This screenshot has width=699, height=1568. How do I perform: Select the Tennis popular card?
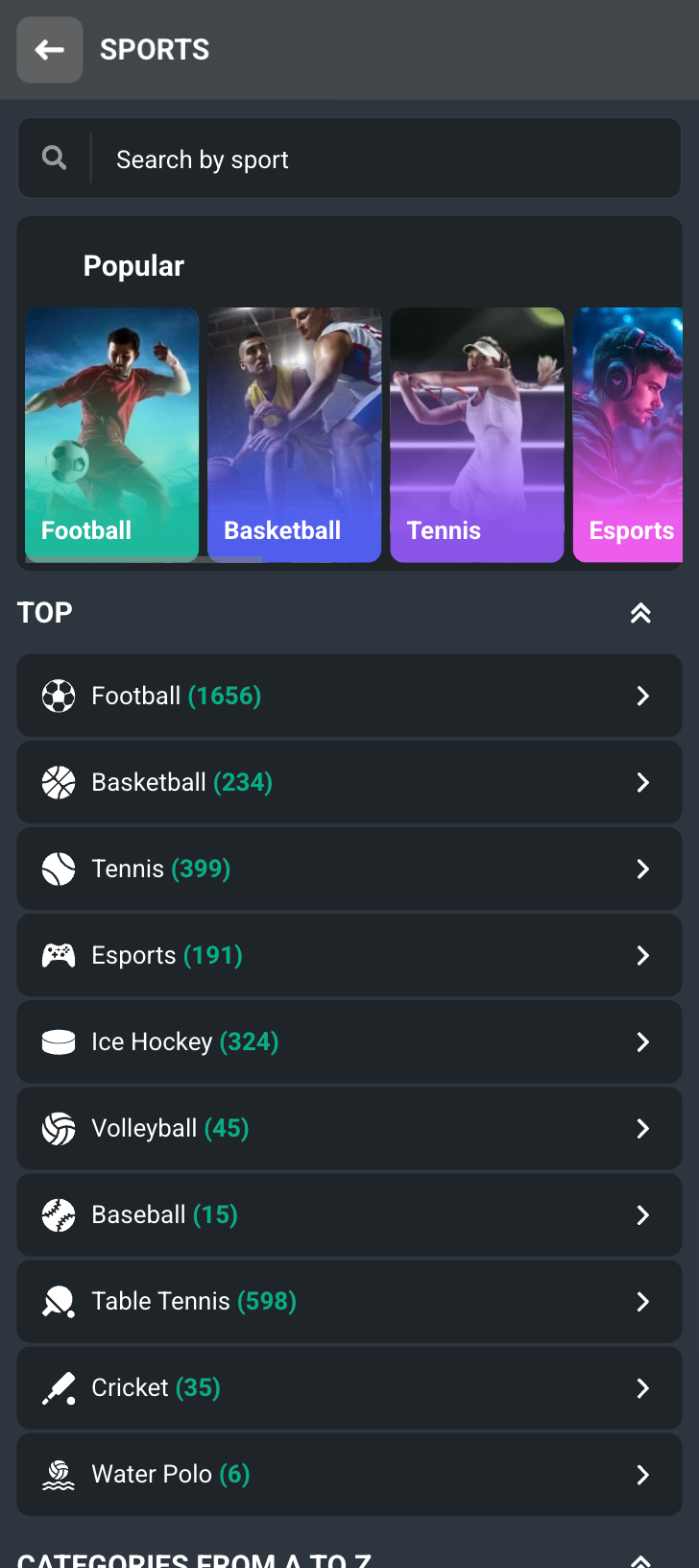coord(477,434)
